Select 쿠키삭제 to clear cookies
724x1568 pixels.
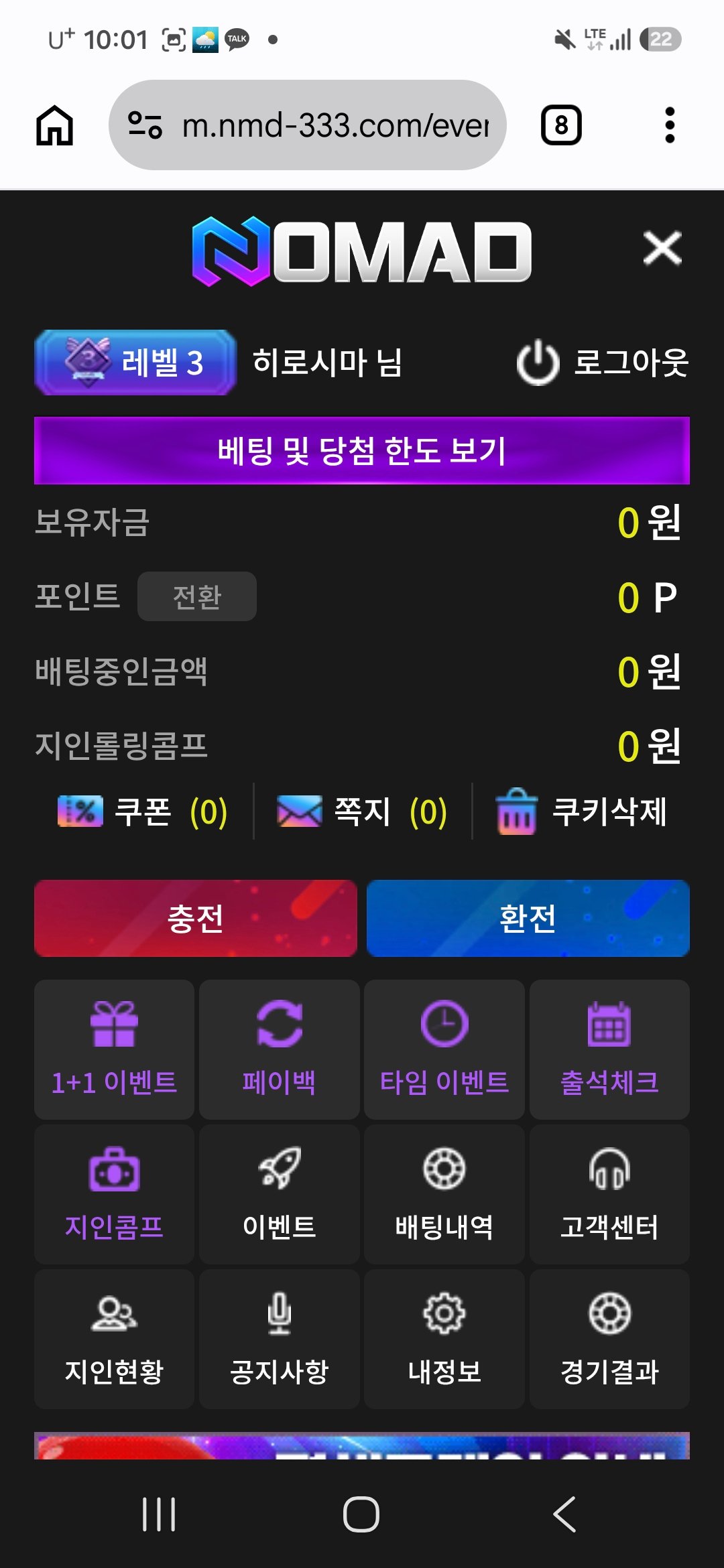point(581,811)
